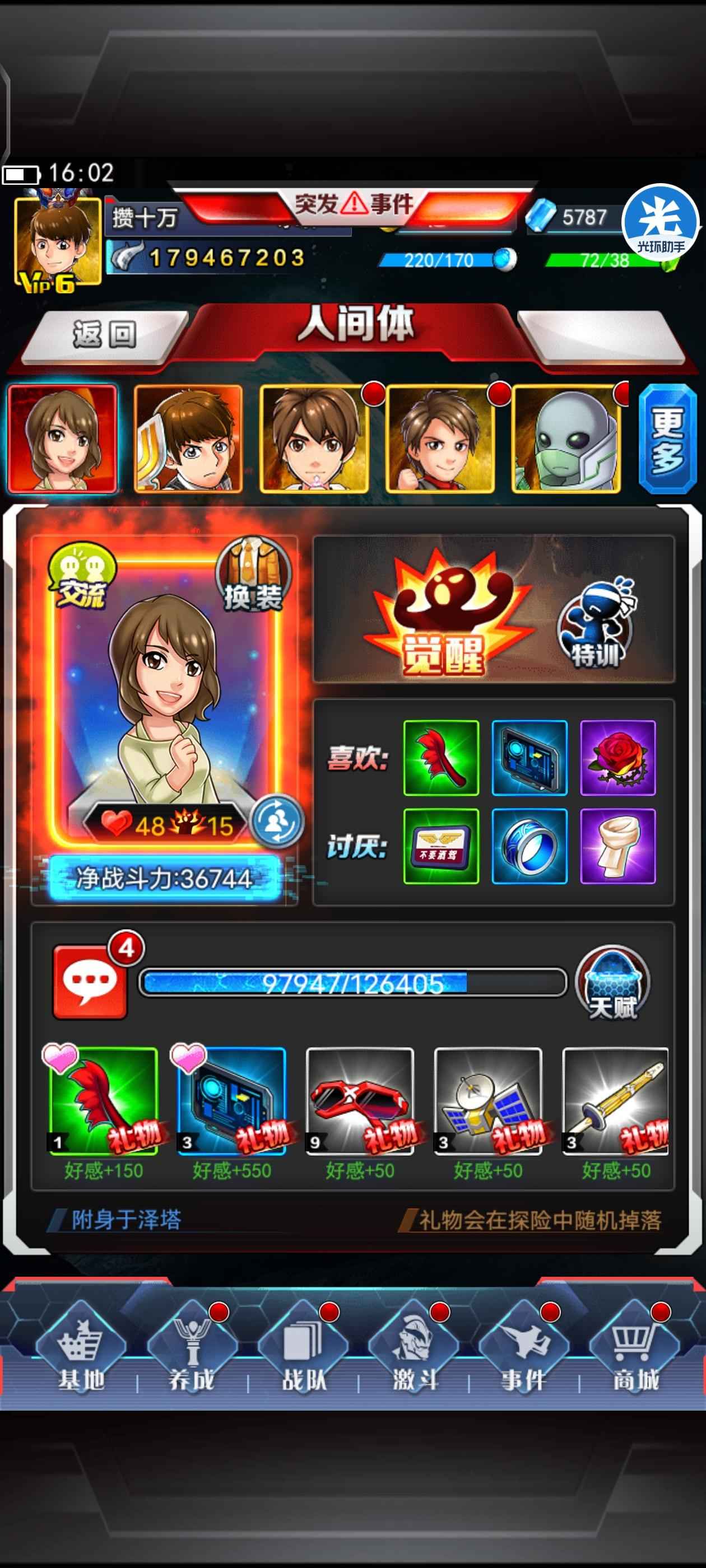Tap the 返回 back button
The width and height of the screenshot is (706, 1568).
(104, 334)
